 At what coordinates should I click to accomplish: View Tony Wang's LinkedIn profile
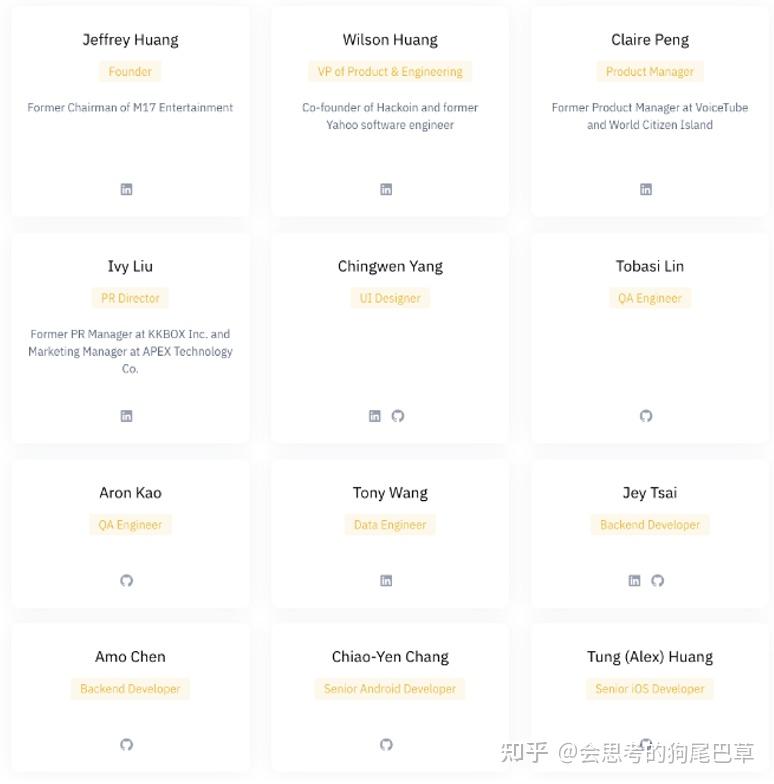coord(386,580)
